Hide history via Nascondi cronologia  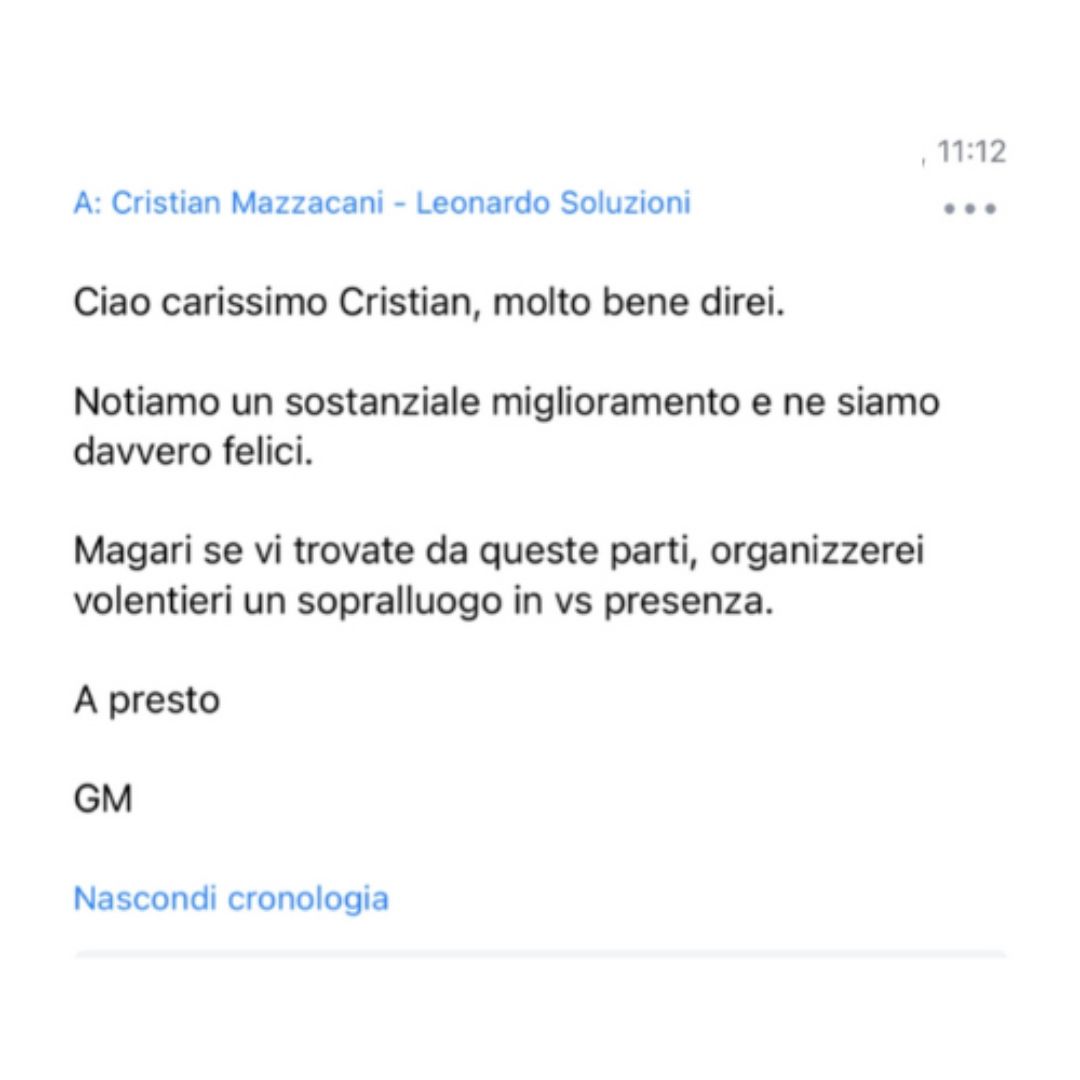pyautogui.click(x=231, y=898)
